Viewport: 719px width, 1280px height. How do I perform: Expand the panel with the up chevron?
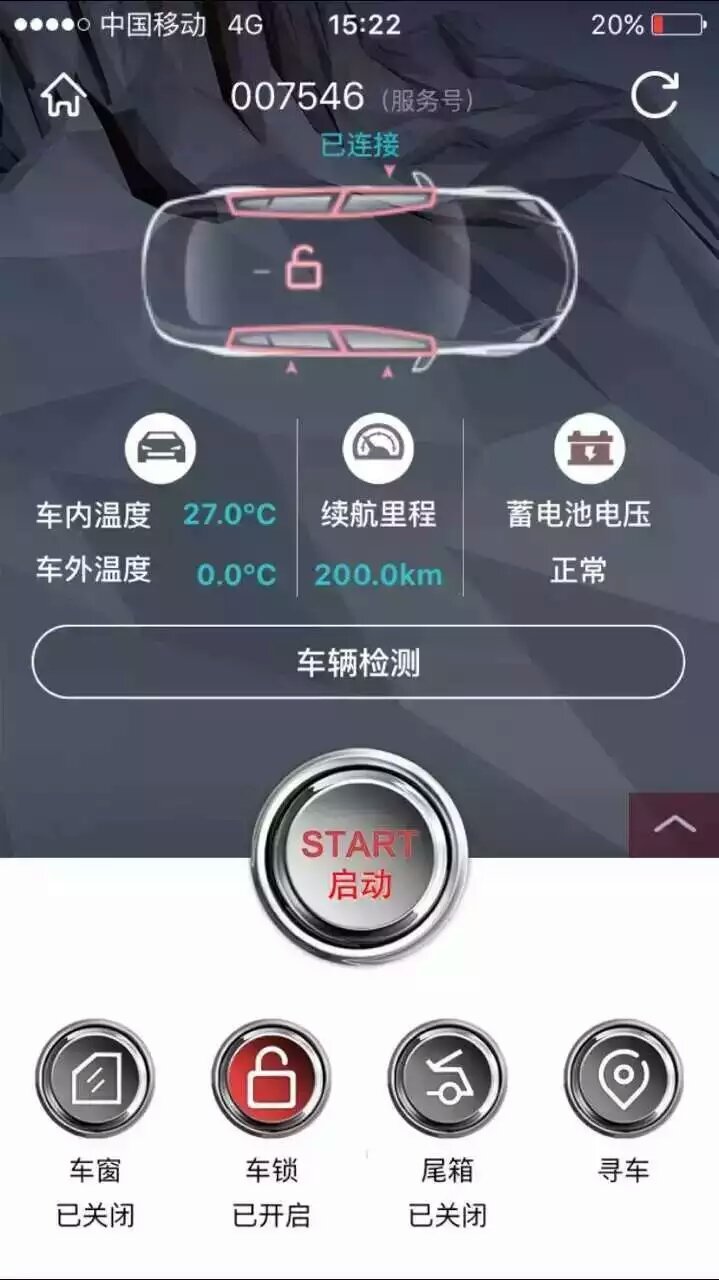[x=675, y=824]
